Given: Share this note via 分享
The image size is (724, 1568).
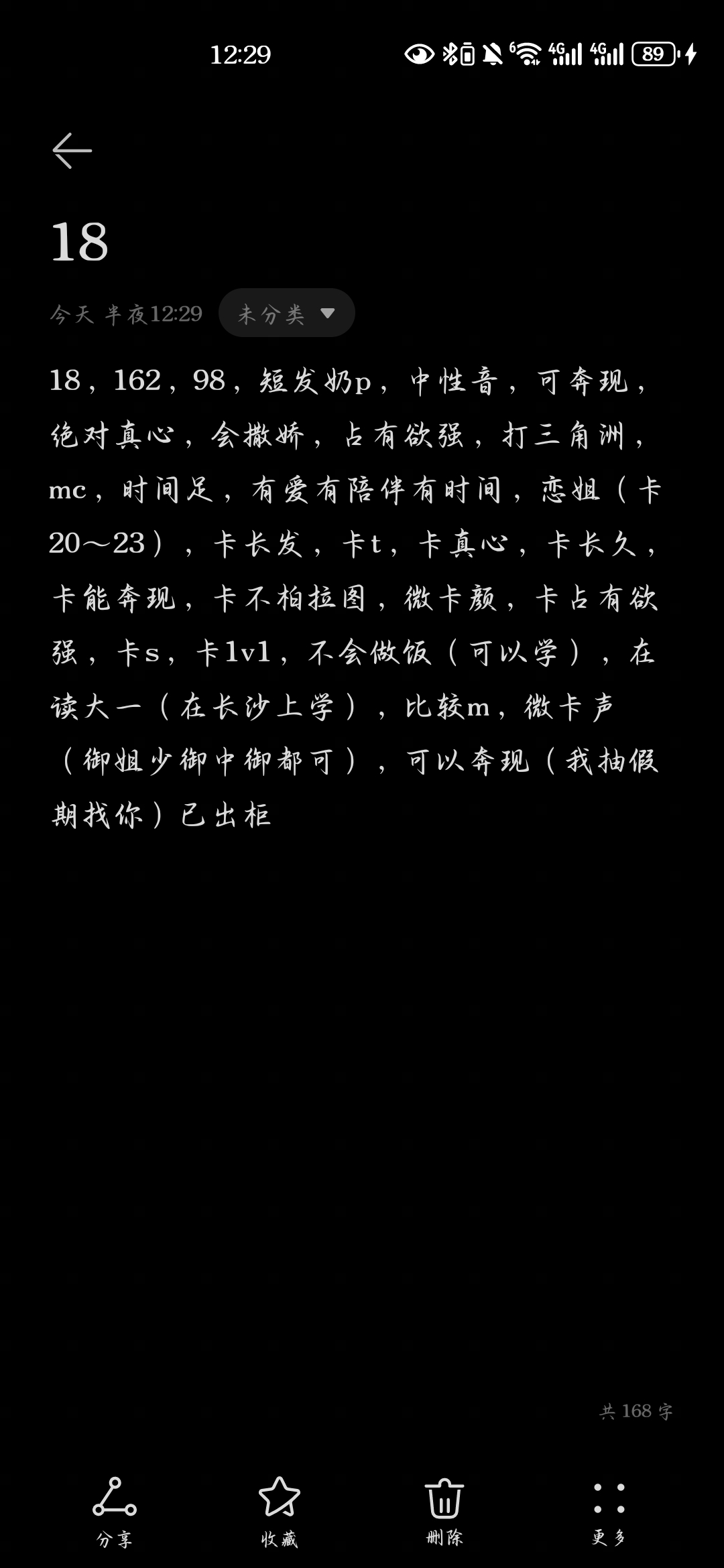Looking at the screenshot, I should pos(115,1512).
